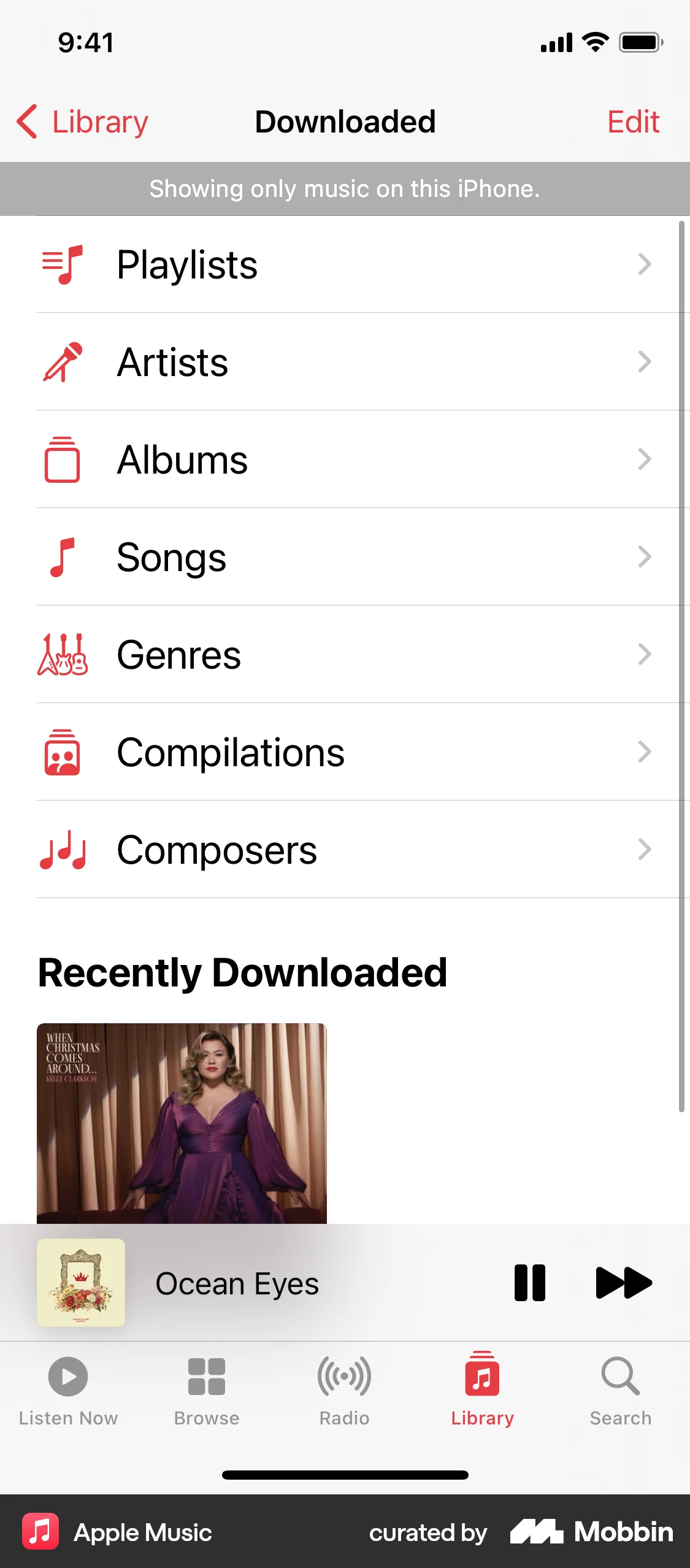Pause the song Ocean Eyes
Screen dimensions: 690x1568
pyautogui.click(x=529, y=1282)
